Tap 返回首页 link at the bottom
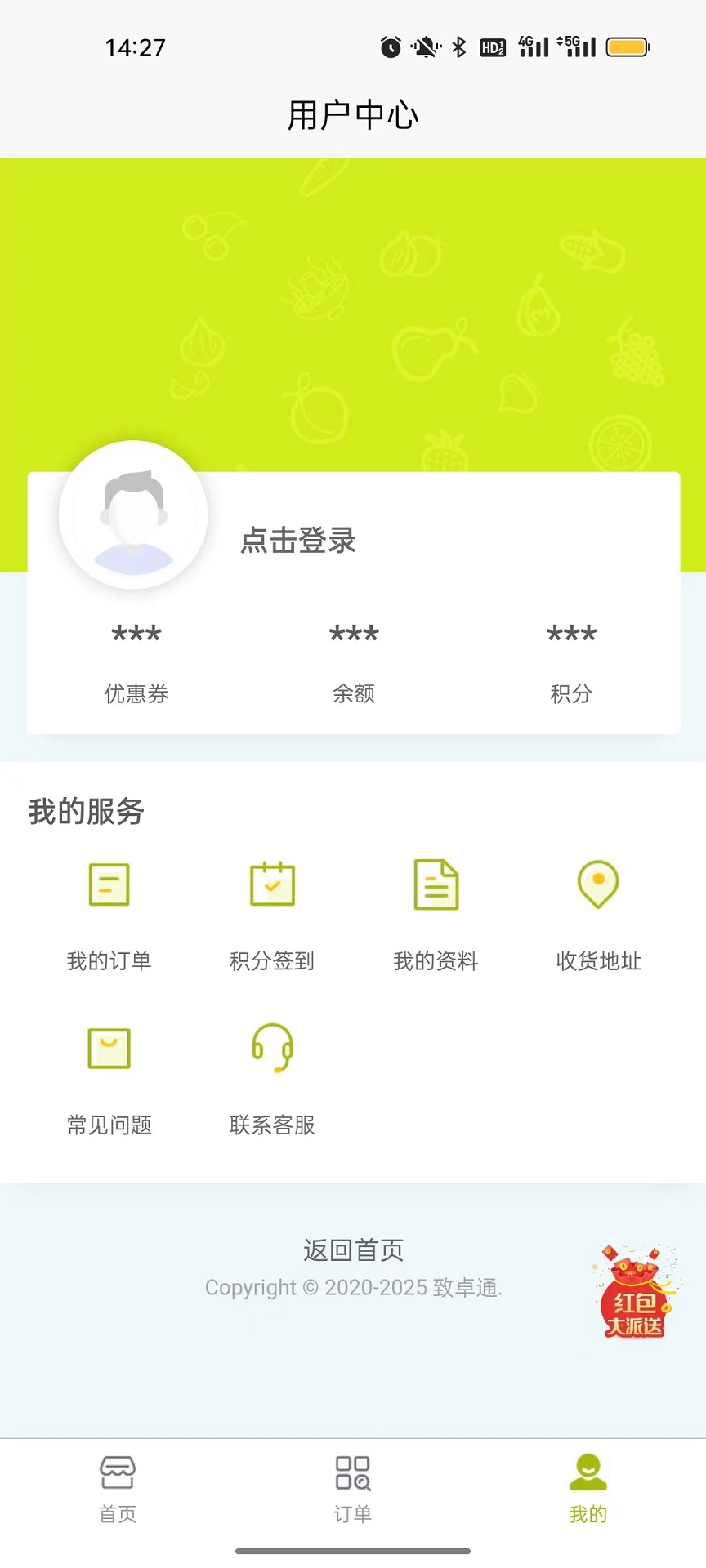The height and width of the screenshot is (1568, 706). point(352,1249)
